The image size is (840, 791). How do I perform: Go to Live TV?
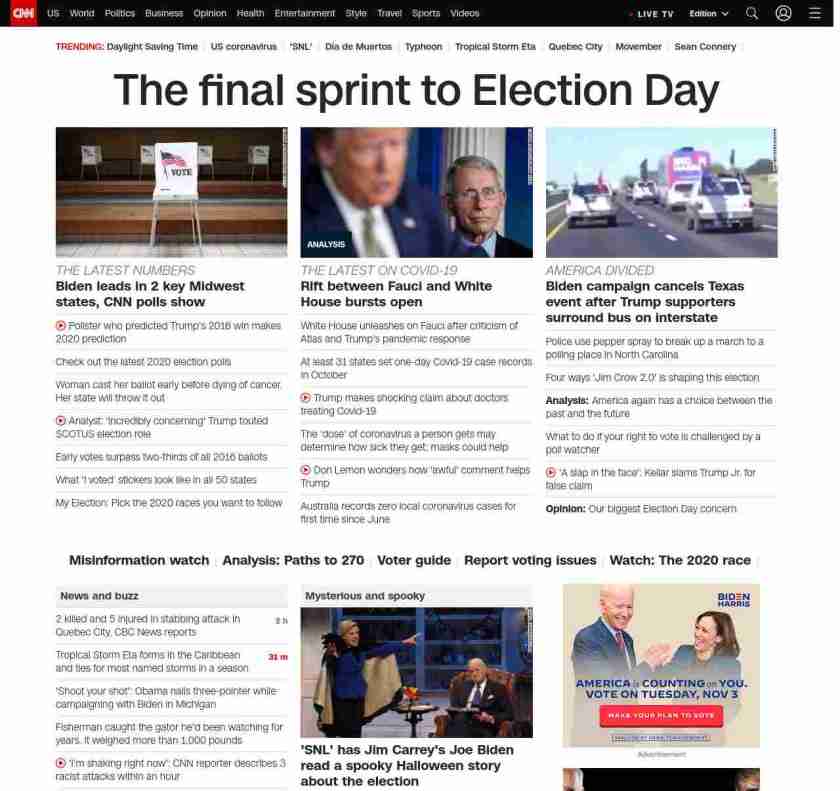point(654,14)
